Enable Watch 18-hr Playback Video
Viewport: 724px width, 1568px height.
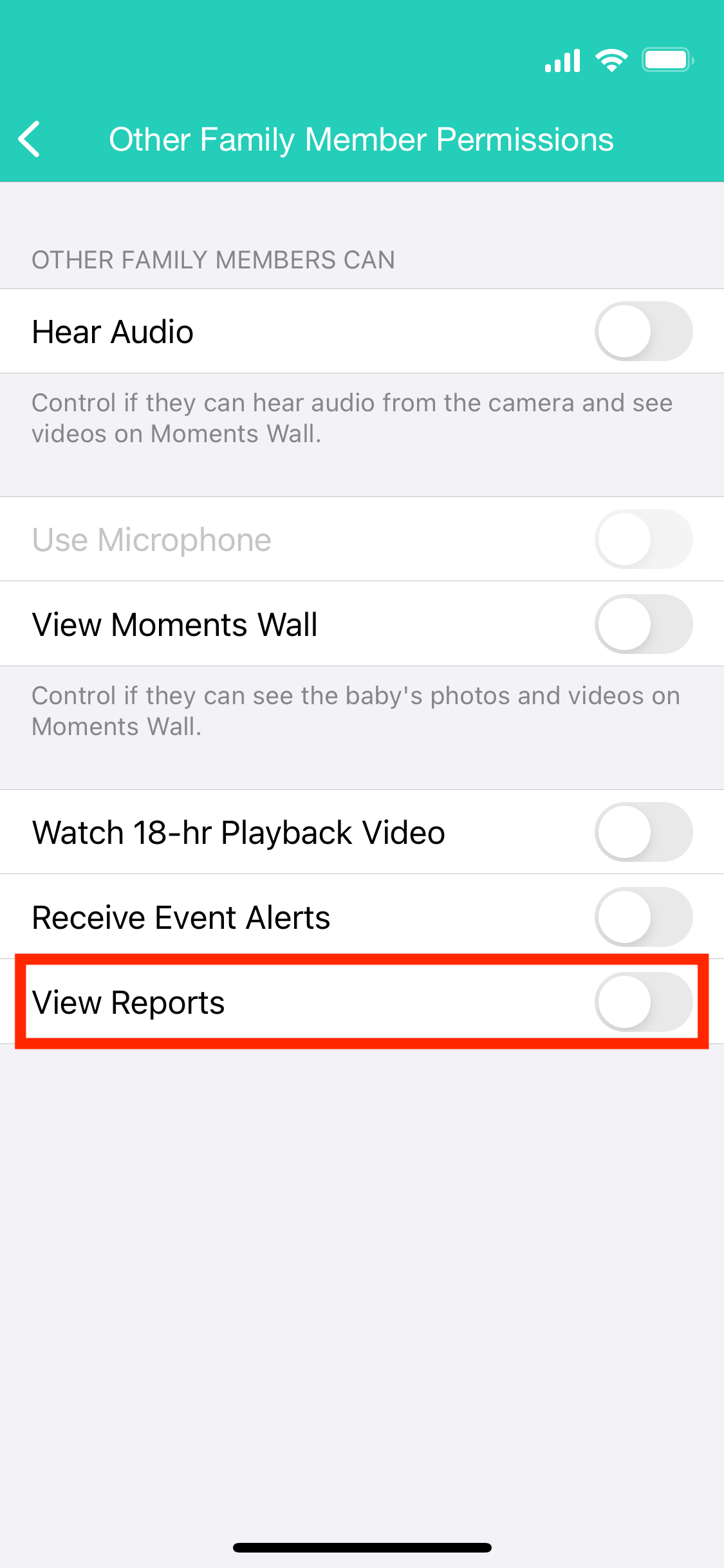point(643,832)
